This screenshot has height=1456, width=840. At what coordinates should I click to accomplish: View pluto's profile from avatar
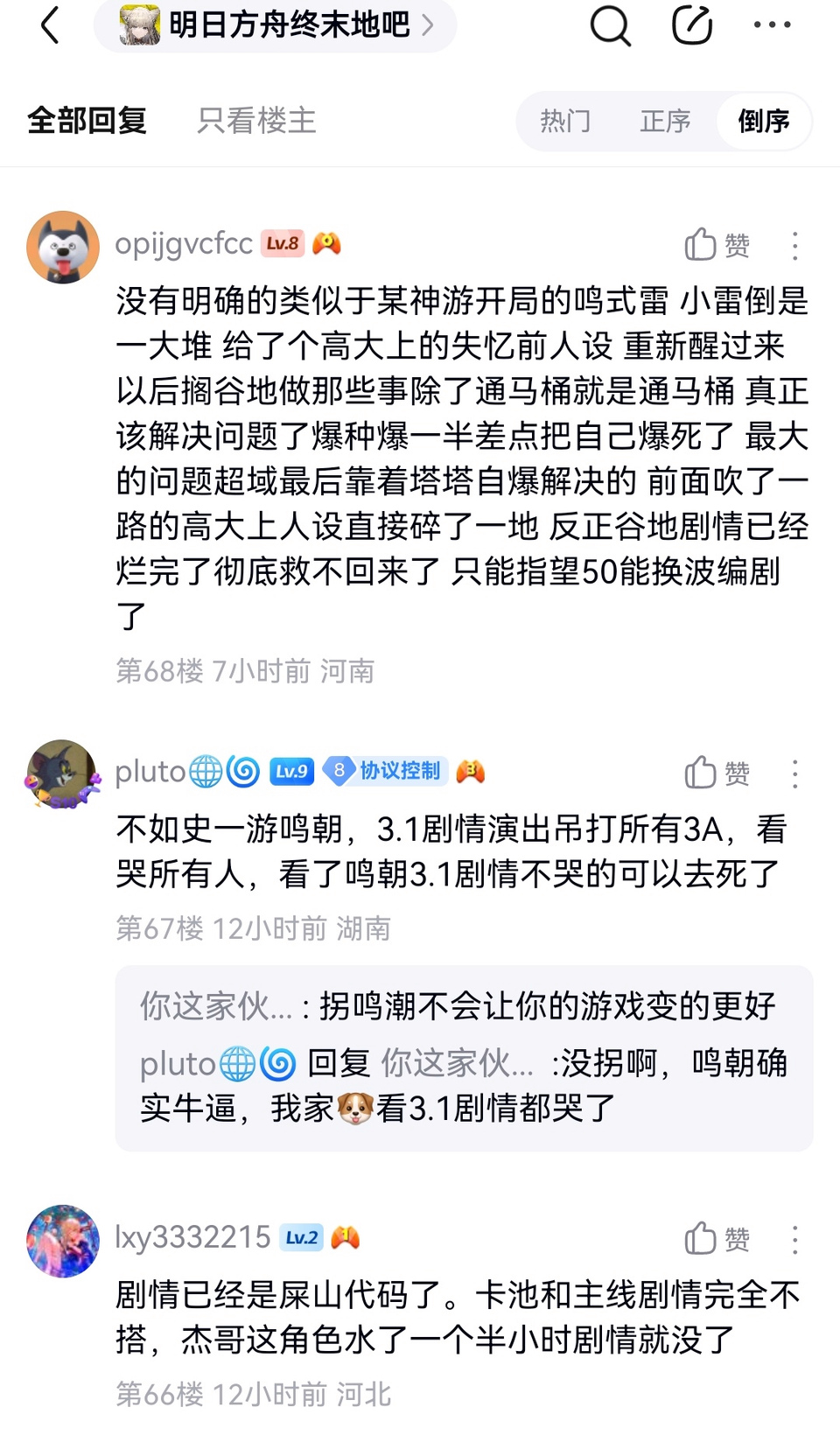click(x=63, y=774)
